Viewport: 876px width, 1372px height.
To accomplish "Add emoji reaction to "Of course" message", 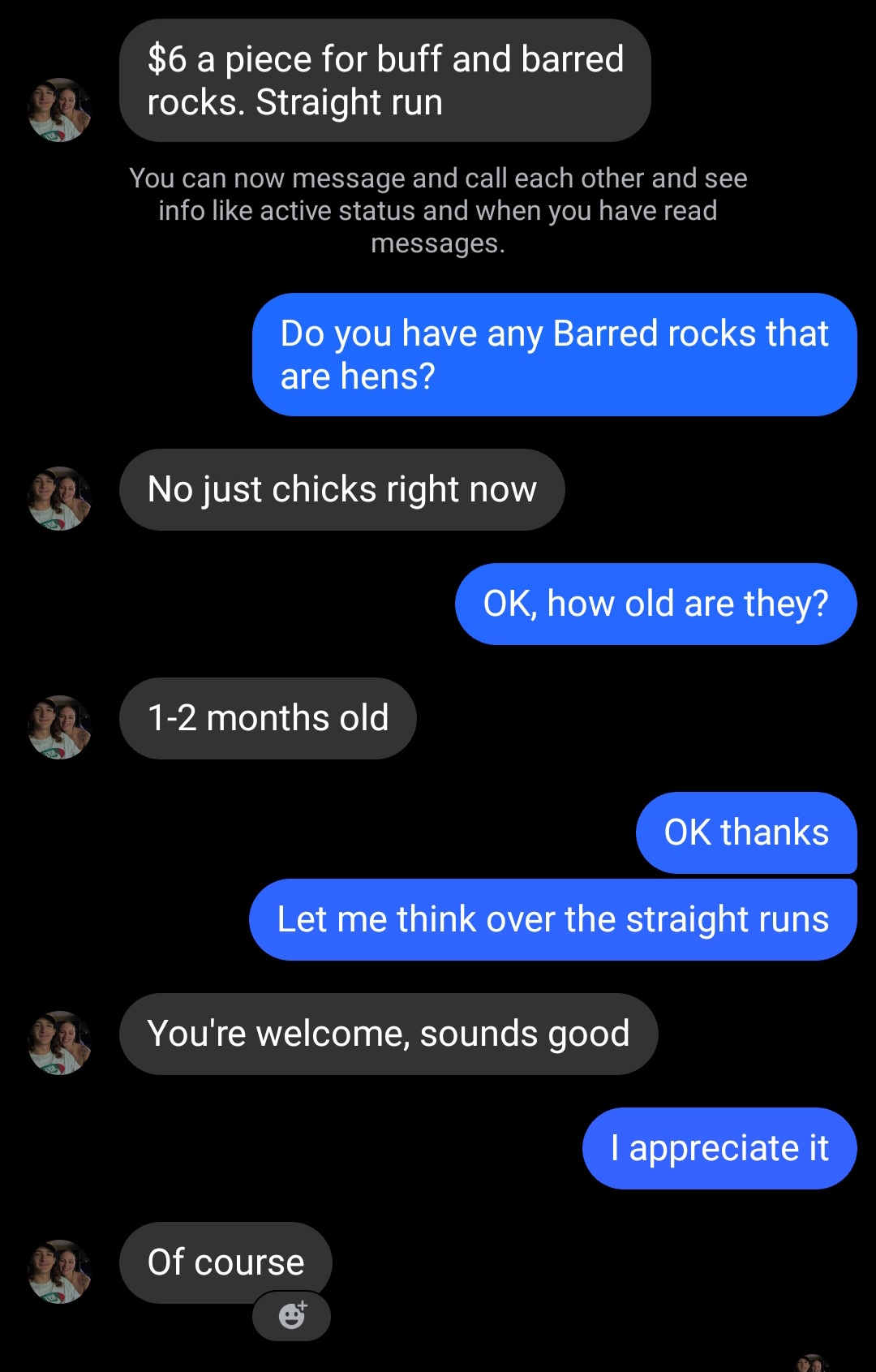I will pyautogui.click(x=291, y=1315).
